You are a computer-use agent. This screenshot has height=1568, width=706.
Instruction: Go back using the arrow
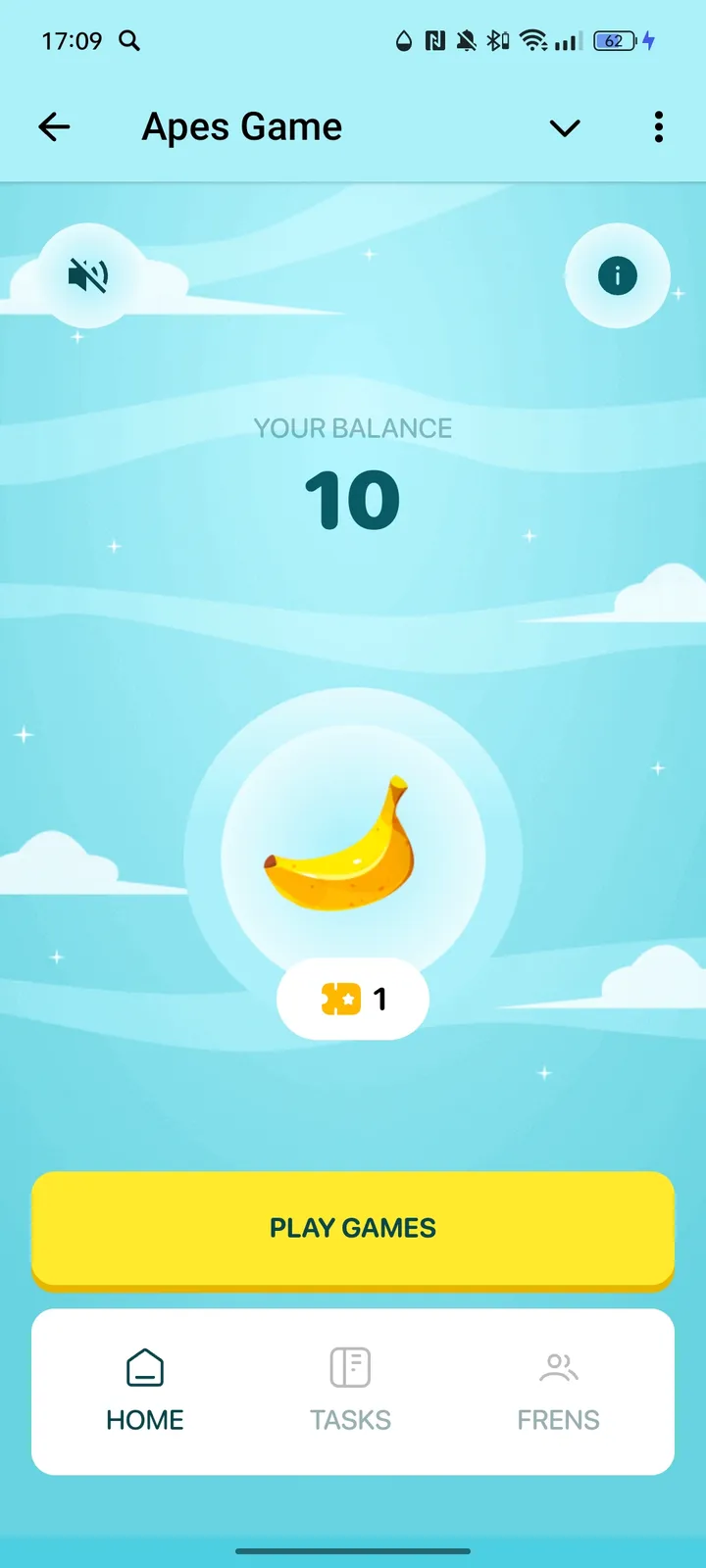pyautogui.click(x=54, y=126)
